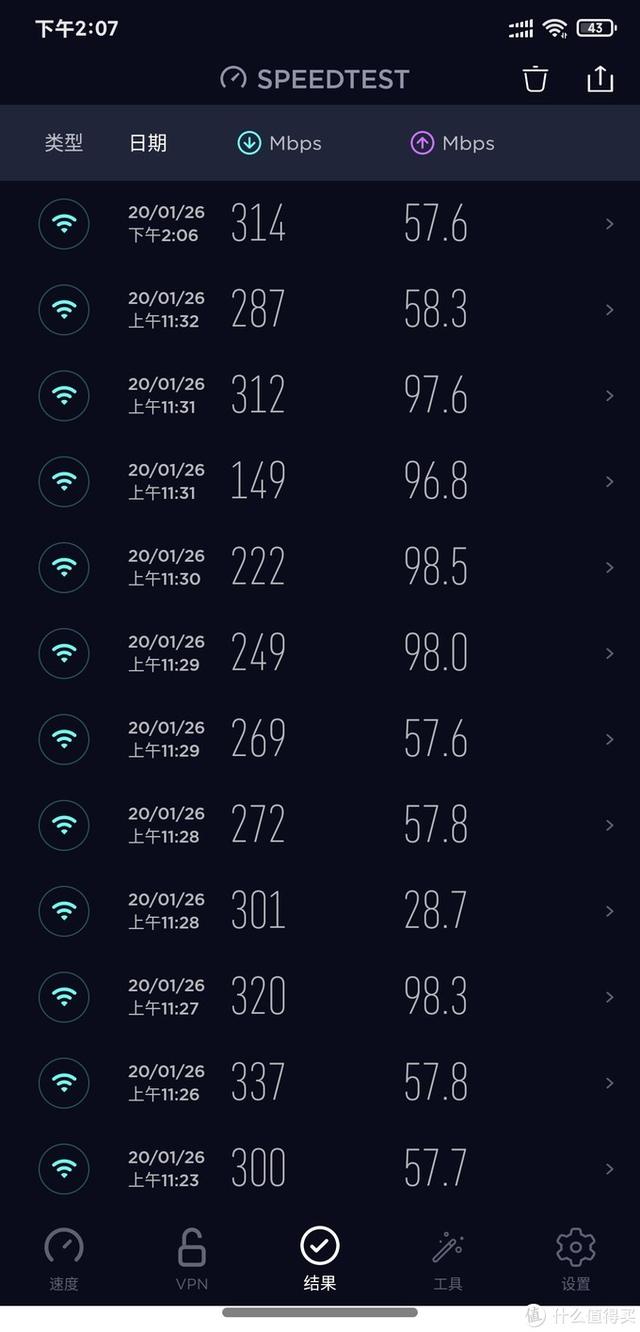This screenshot has width=640, height=1332.
Task: Open the 工具 tab
Action: pos(448,1259)
